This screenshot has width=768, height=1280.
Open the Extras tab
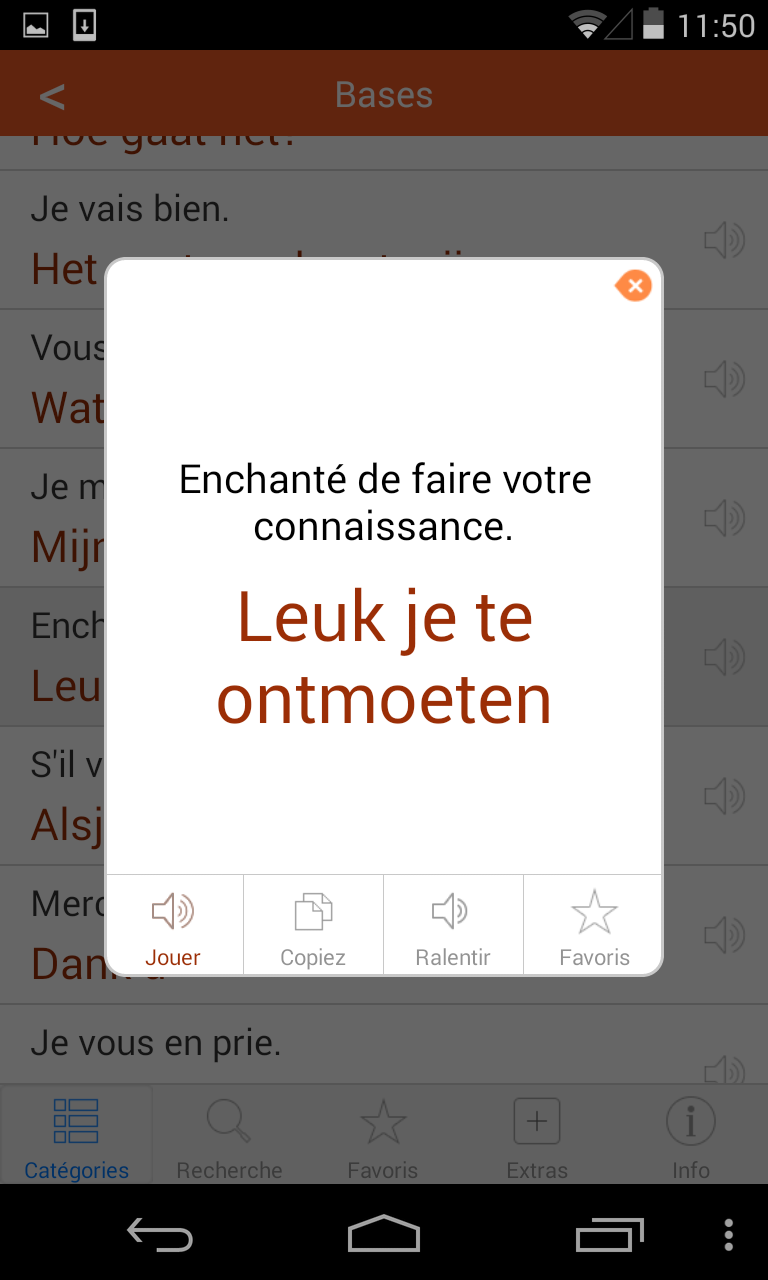pyautogui.click(x=537, y=1138)
